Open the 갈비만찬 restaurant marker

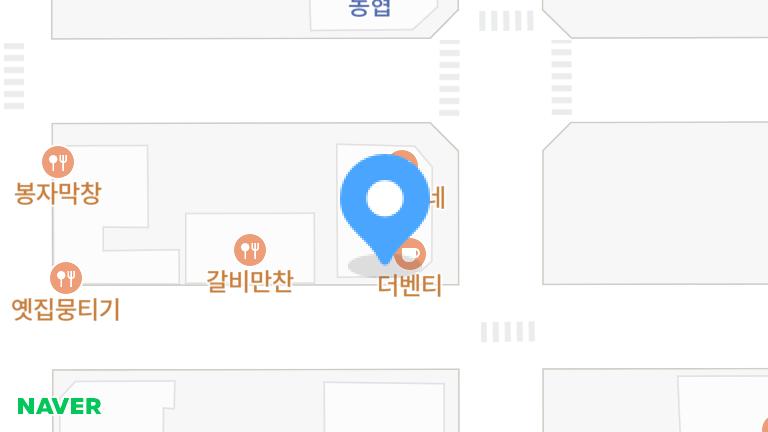tap(249, 250)
